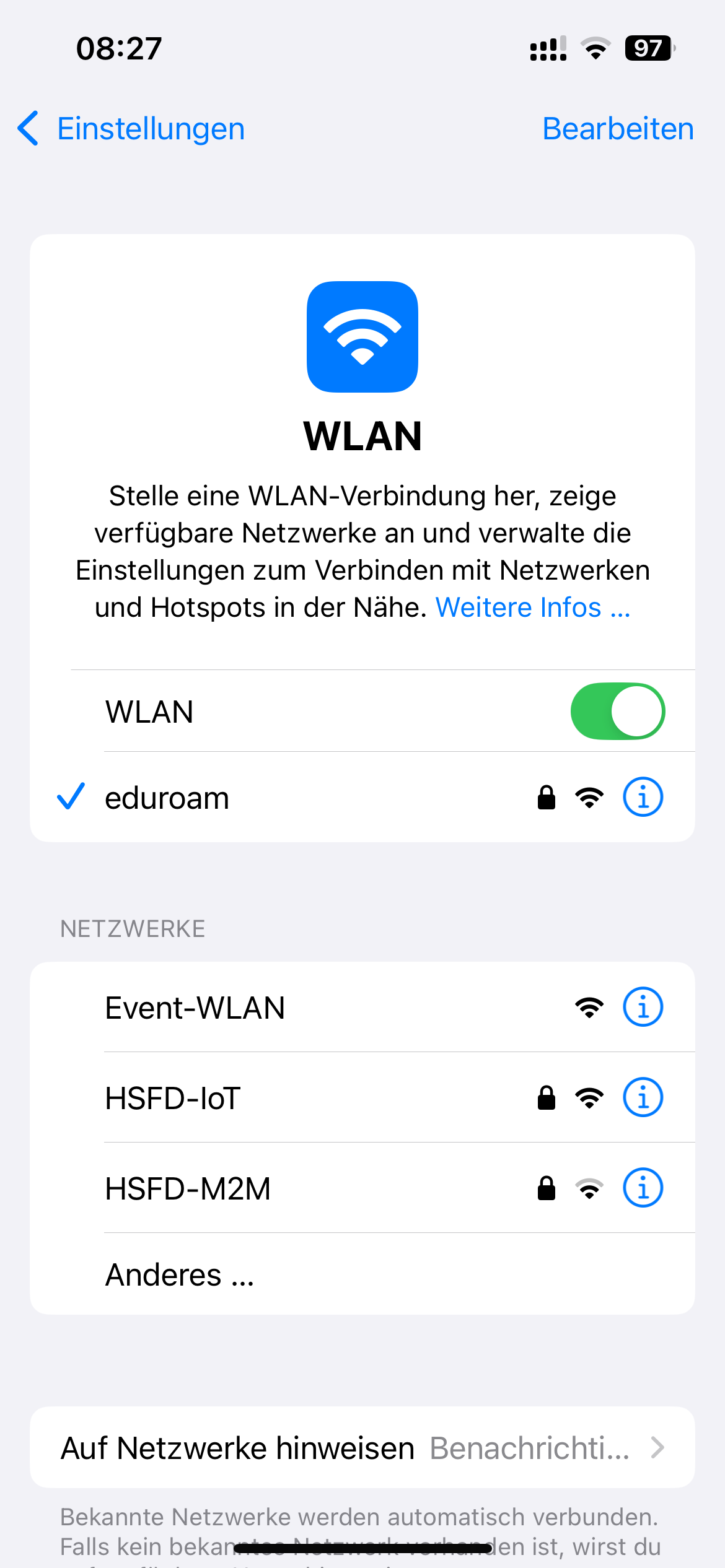Turn off the WLAN switch
This screenshot has height=1568, width=725.
617,711
